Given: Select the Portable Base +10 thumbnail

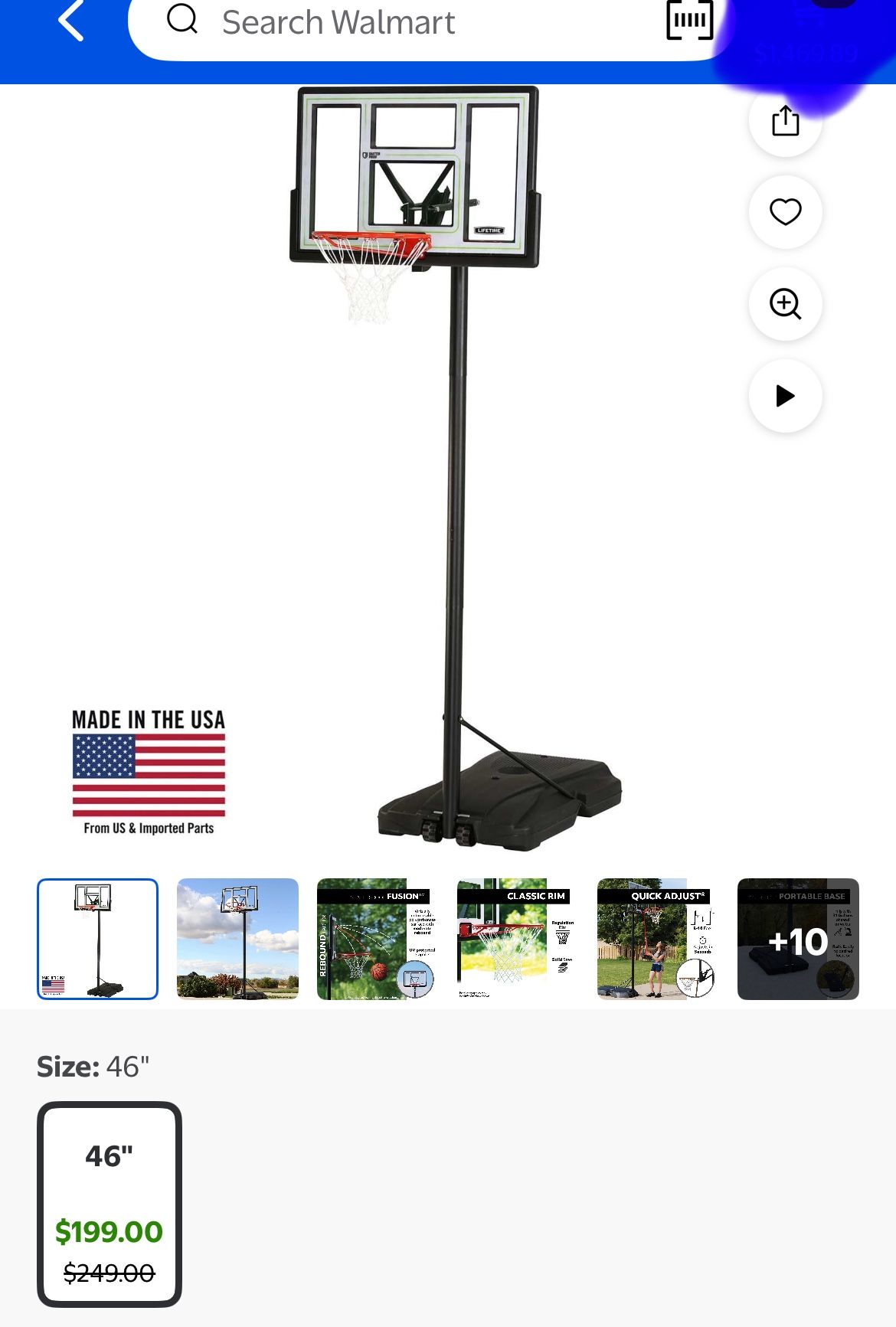Looking at the screenshot, I should (798, 939).
